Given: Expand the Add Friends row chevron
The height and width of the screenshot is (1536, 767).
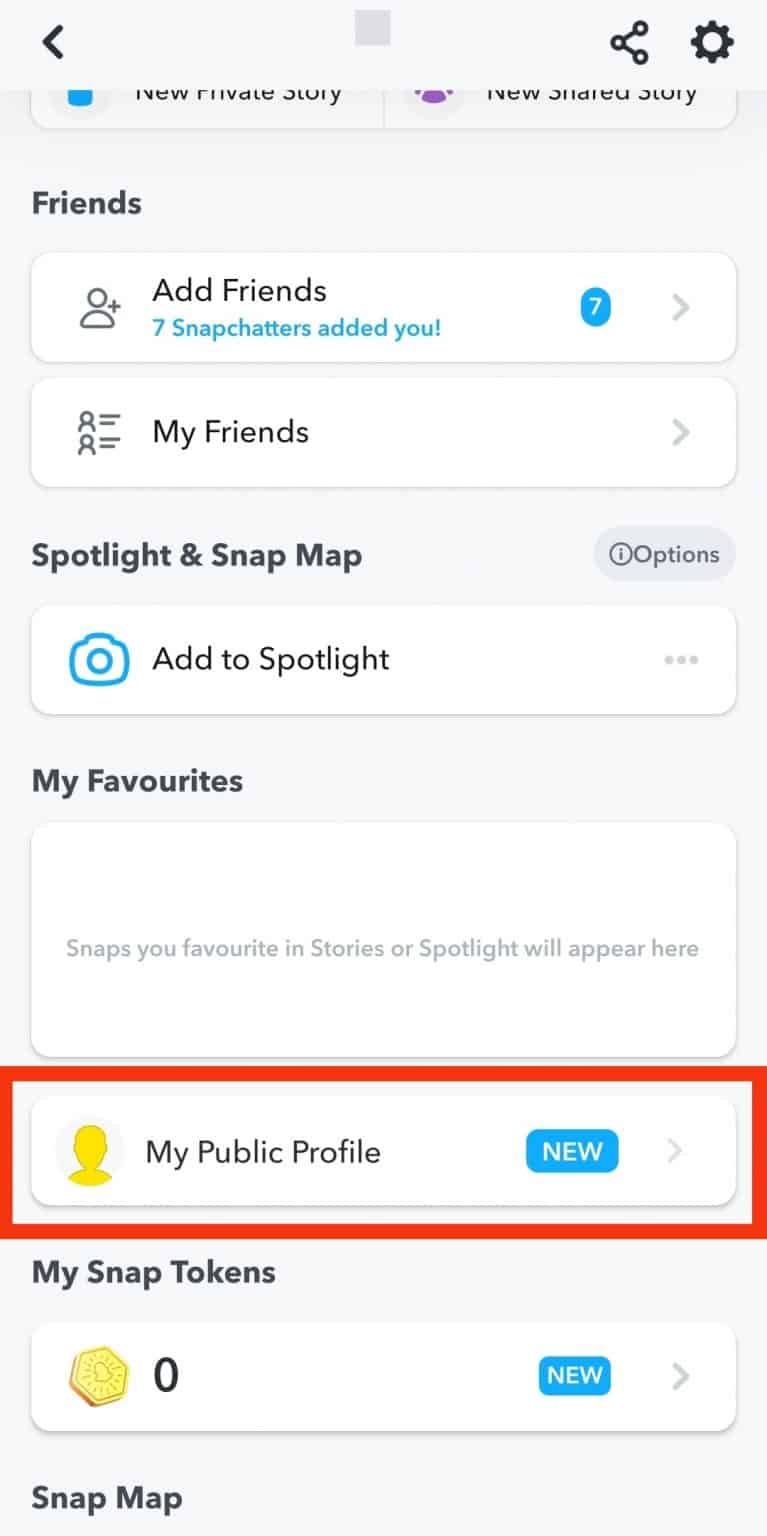Looking at the screenshot, I should point(681,306).
